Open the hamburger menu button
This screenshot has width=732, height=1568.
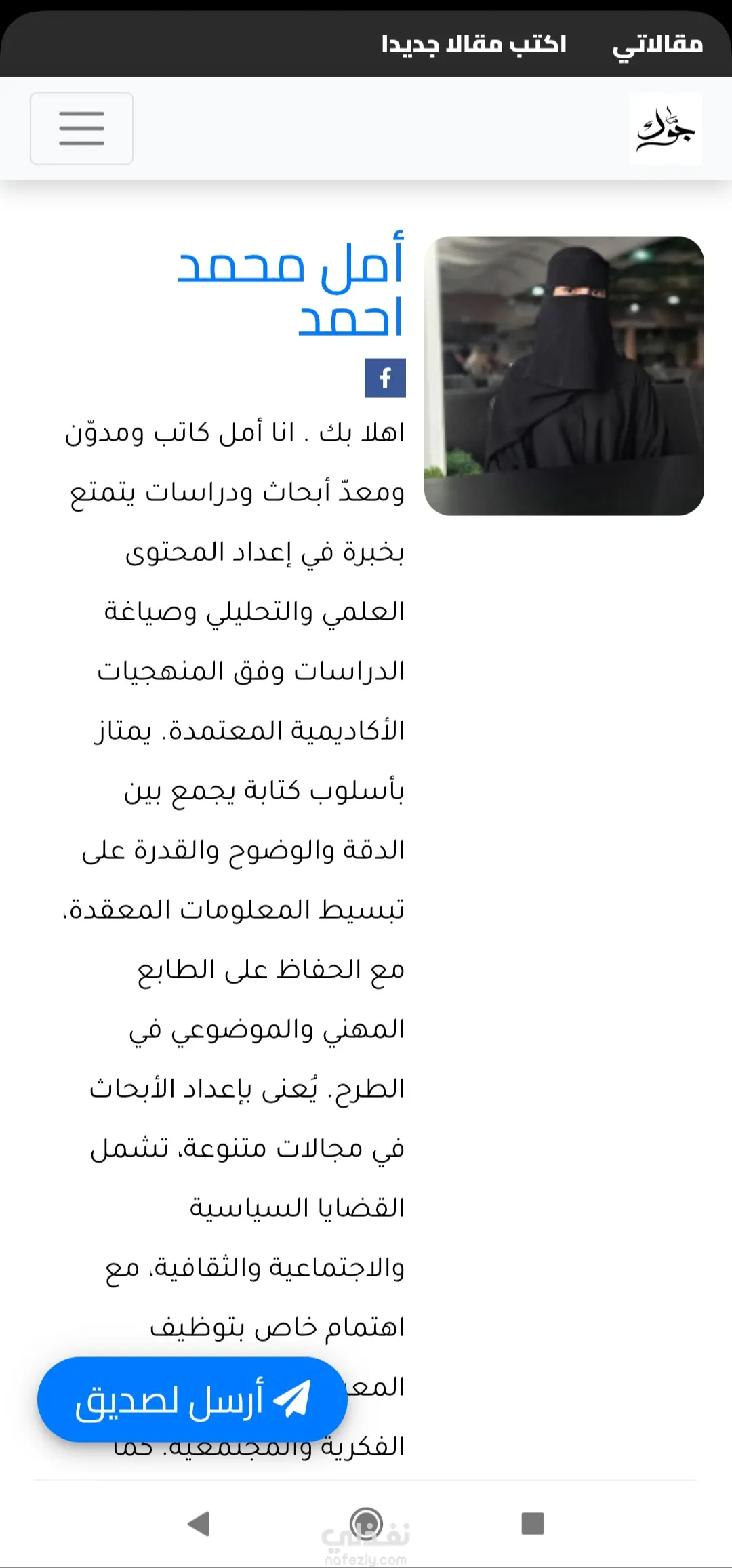(x=81, y=128)
